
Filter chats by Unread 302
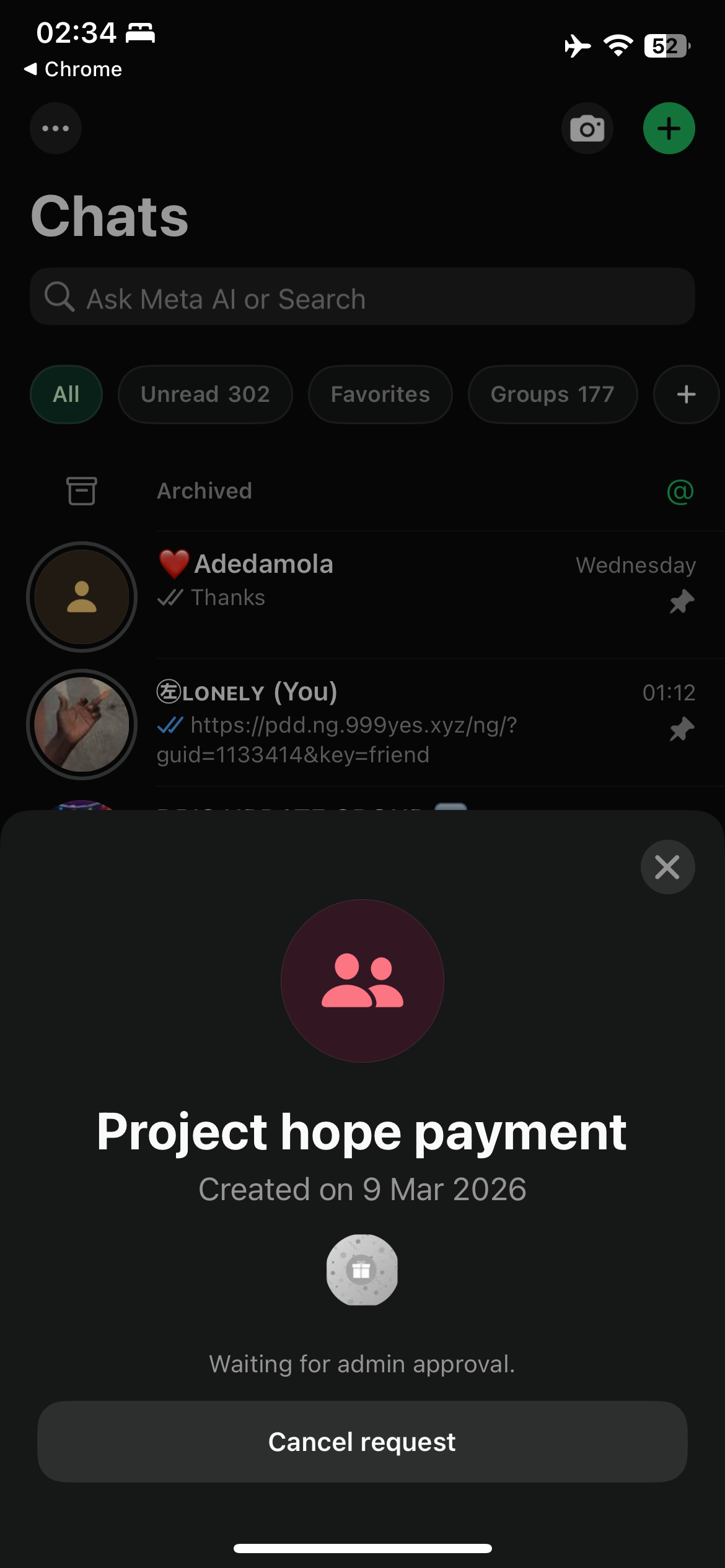pyautogui.click(x=205, y=394)
